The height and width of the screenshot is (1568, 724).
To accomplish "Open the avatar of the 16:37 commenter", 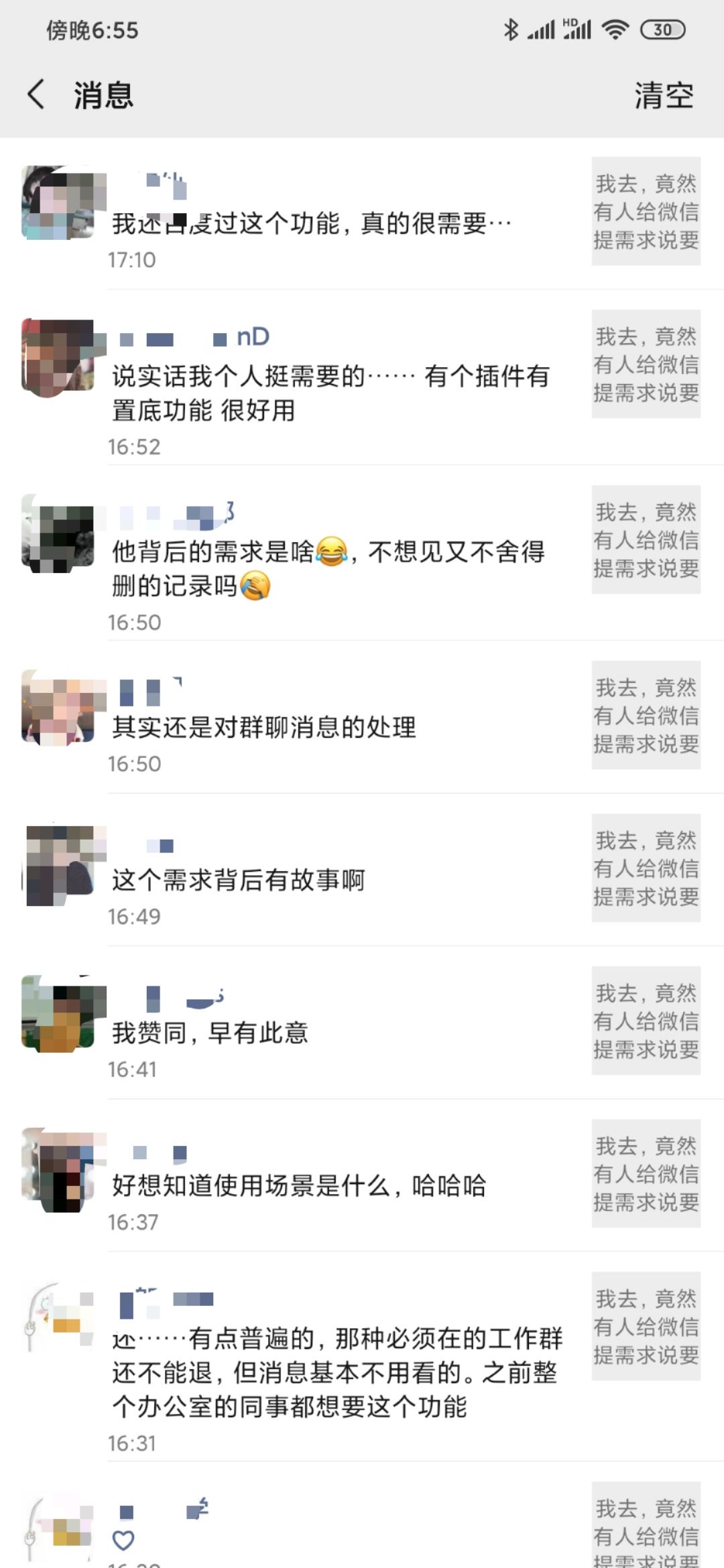I will click(x=58, y=1170).
